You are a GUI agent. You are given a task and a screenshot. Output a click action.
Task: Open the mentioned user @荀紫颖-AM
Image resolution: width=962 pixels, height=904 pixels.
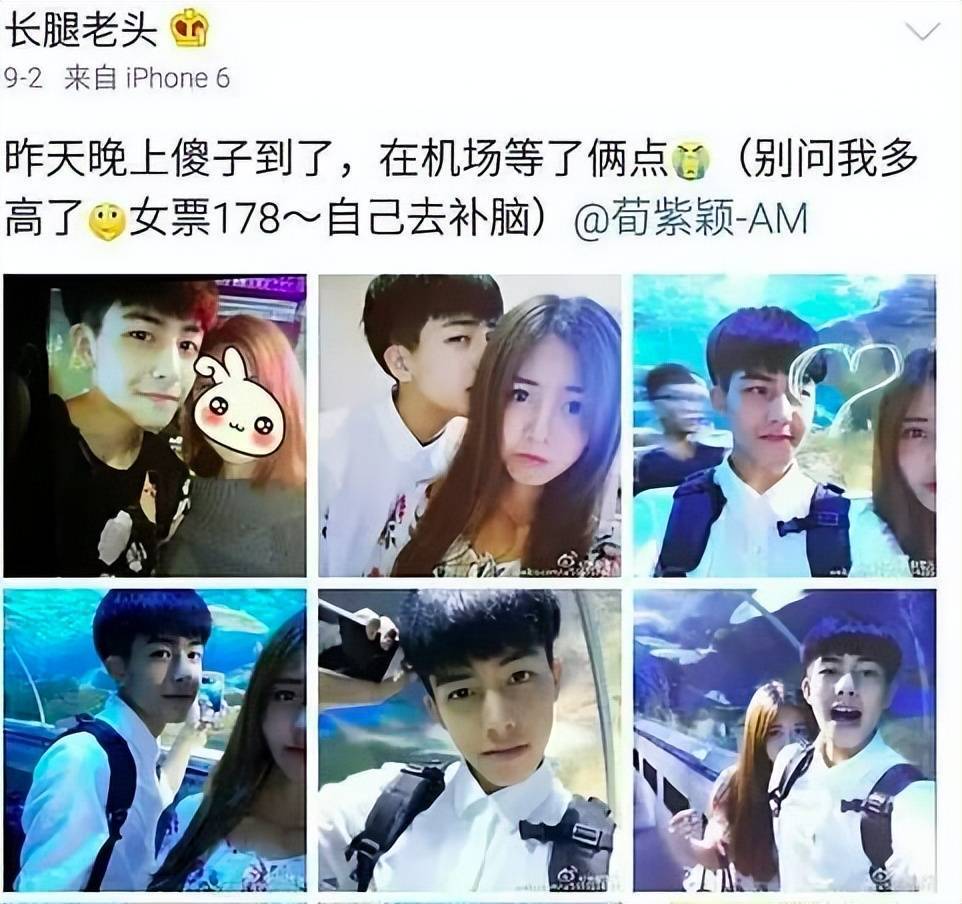tap(691, 217)
